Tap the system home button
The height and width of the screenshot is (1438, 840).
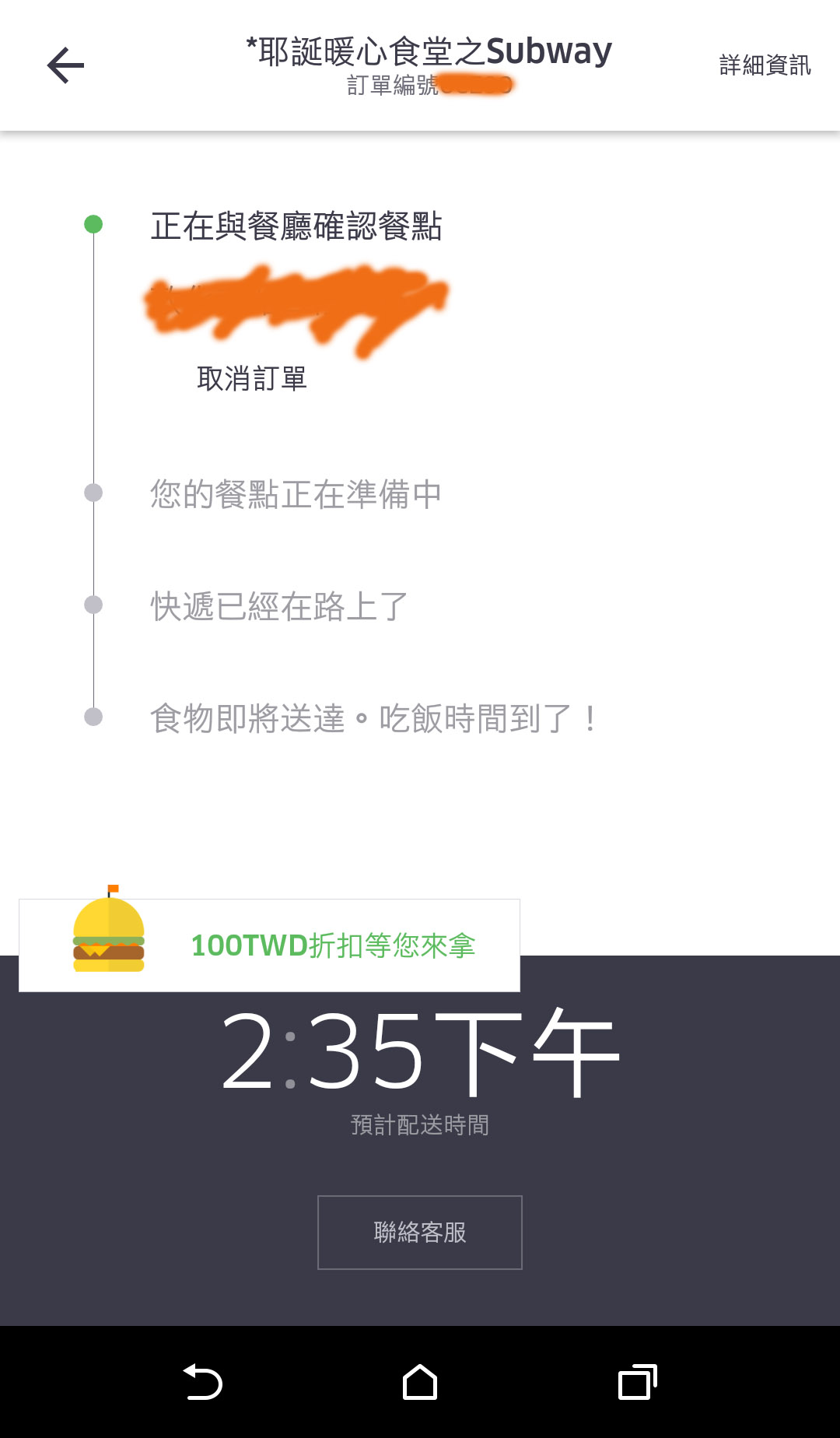[x=420, y=1383]
